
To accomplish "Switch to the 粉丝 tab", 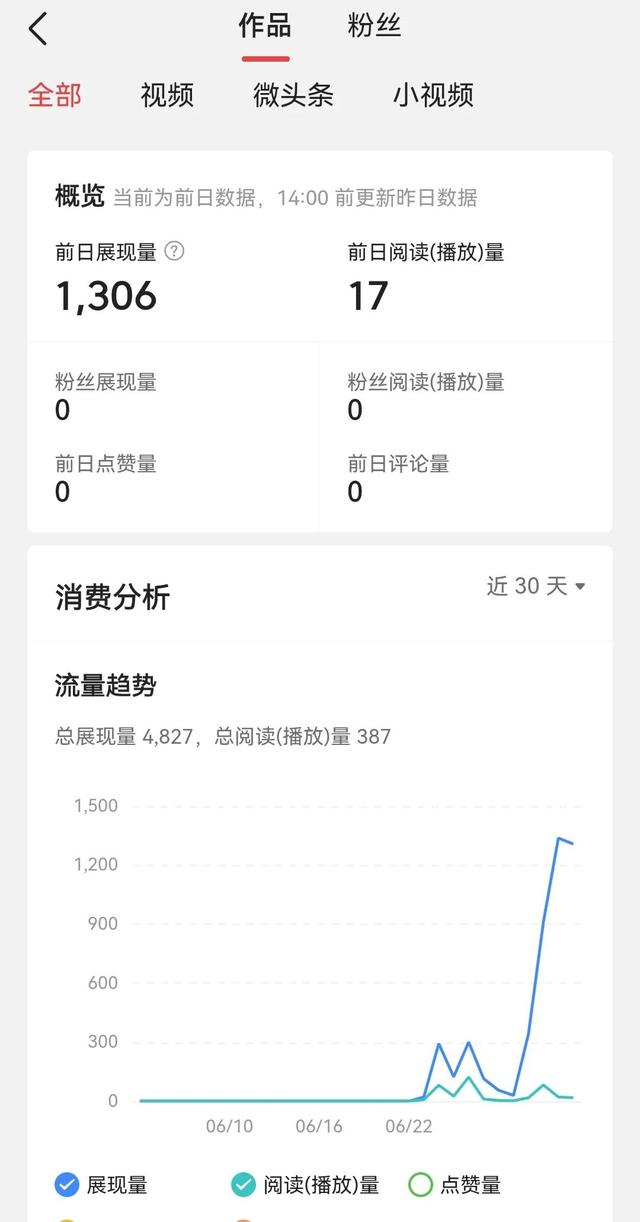I will pyautogui.click(x=374, y=26).
